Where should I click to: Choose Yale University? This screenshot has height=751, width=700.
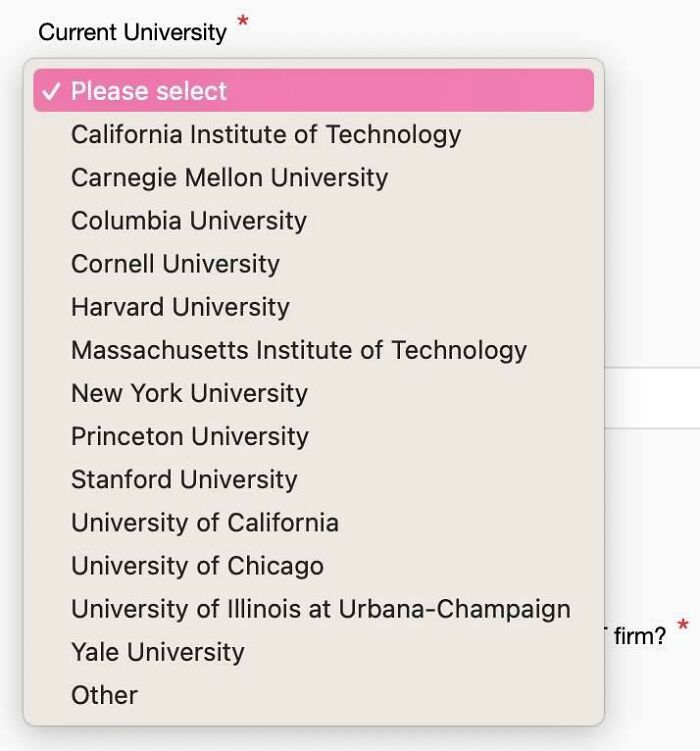click(x=158, y=652)
